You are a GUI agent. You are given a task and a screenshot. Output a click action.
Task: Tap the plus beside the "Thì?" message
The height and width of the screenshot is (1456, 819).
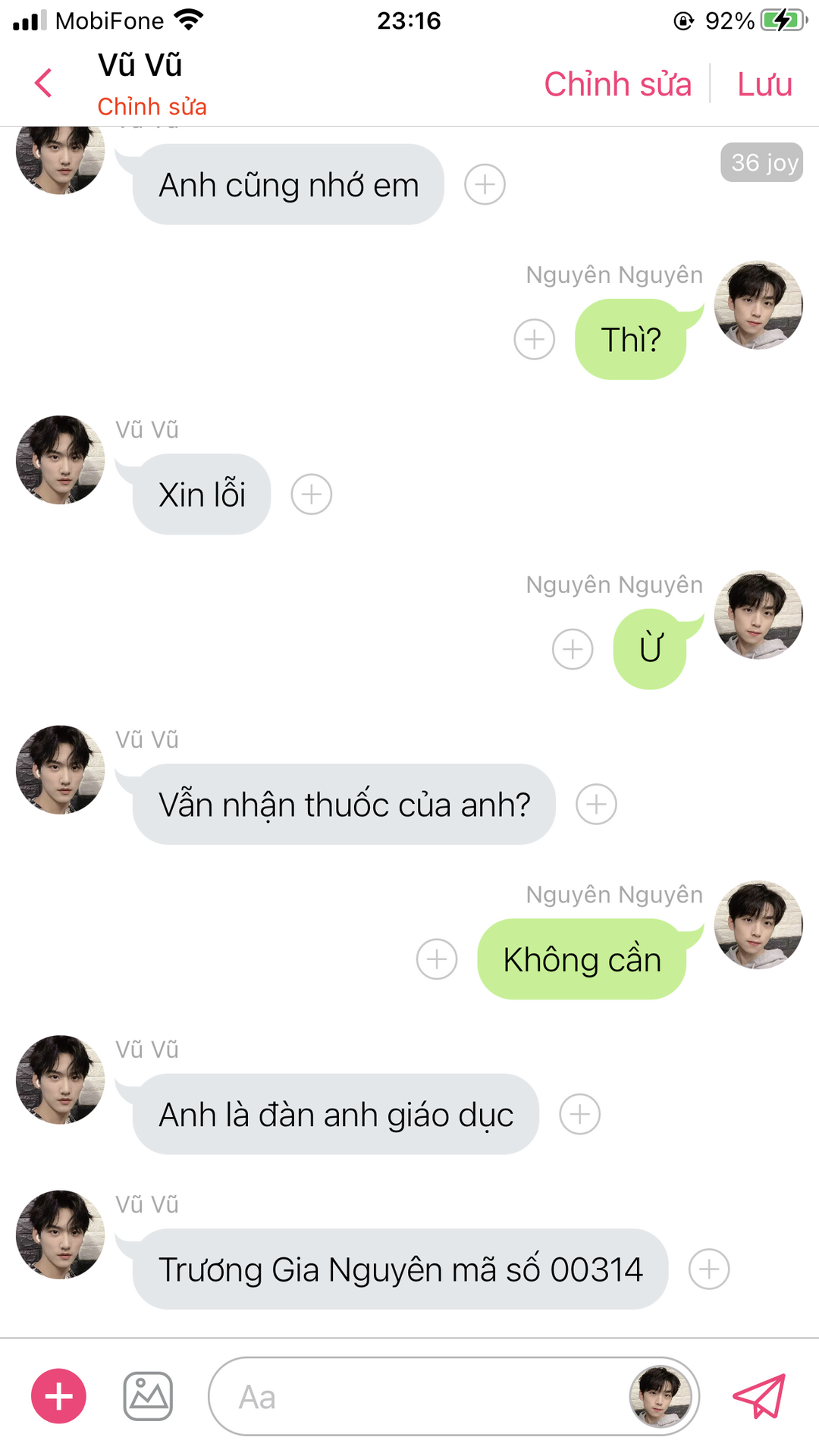(x=535, y=339)
